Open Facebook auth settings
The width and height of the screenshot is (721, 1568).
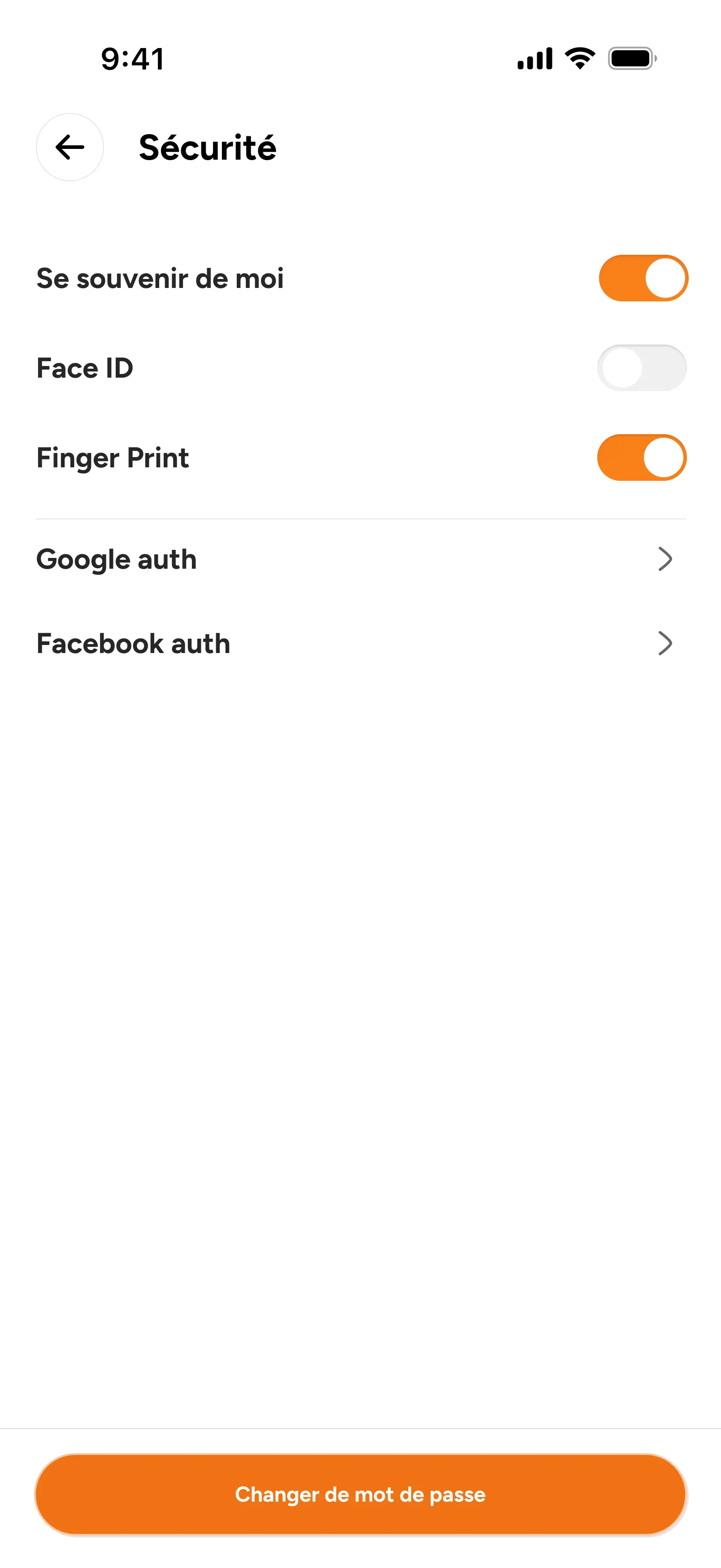click(361, 643)
